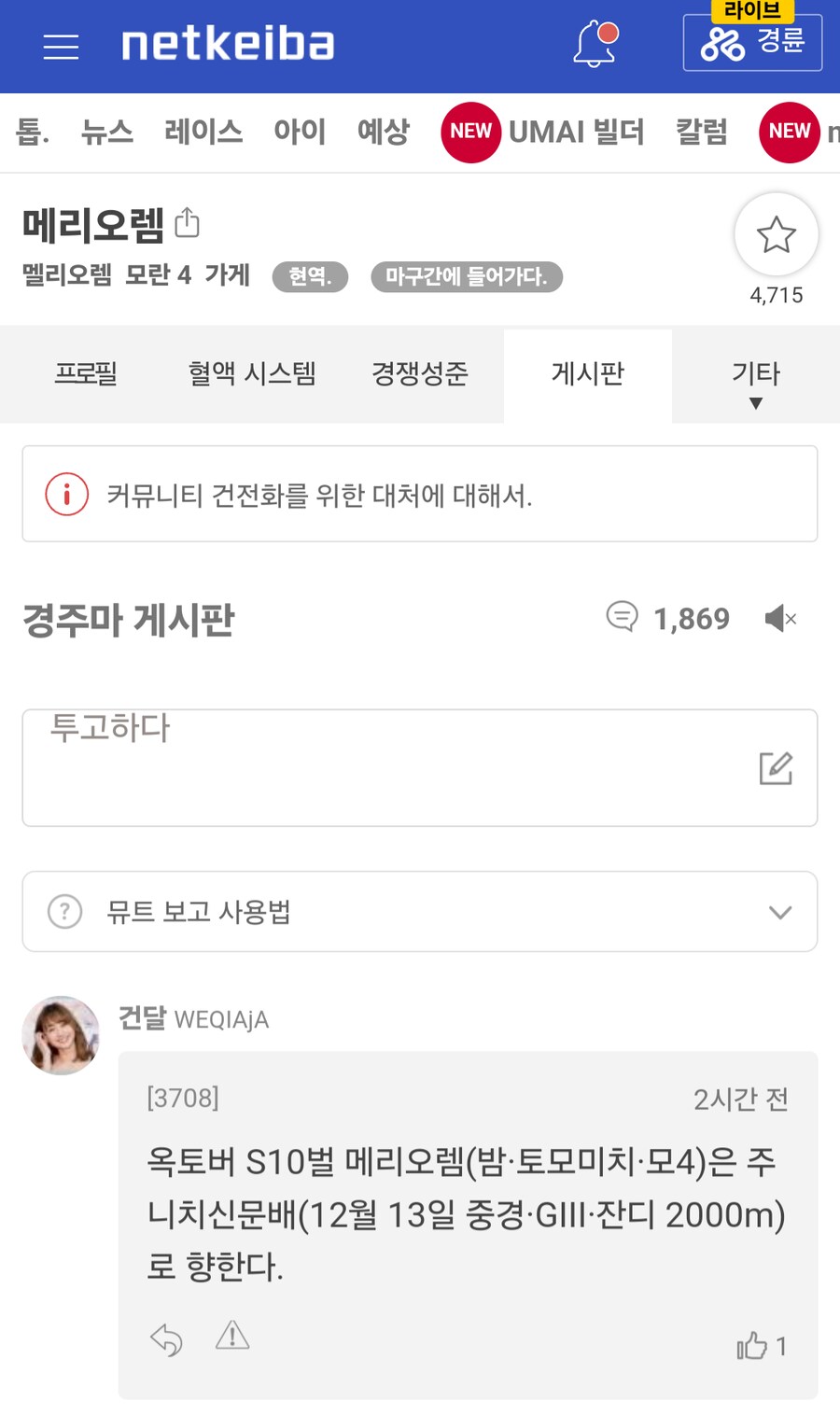Open the community notice info icon
This screenshot has height=1415, width=840.
coord(65,494)
